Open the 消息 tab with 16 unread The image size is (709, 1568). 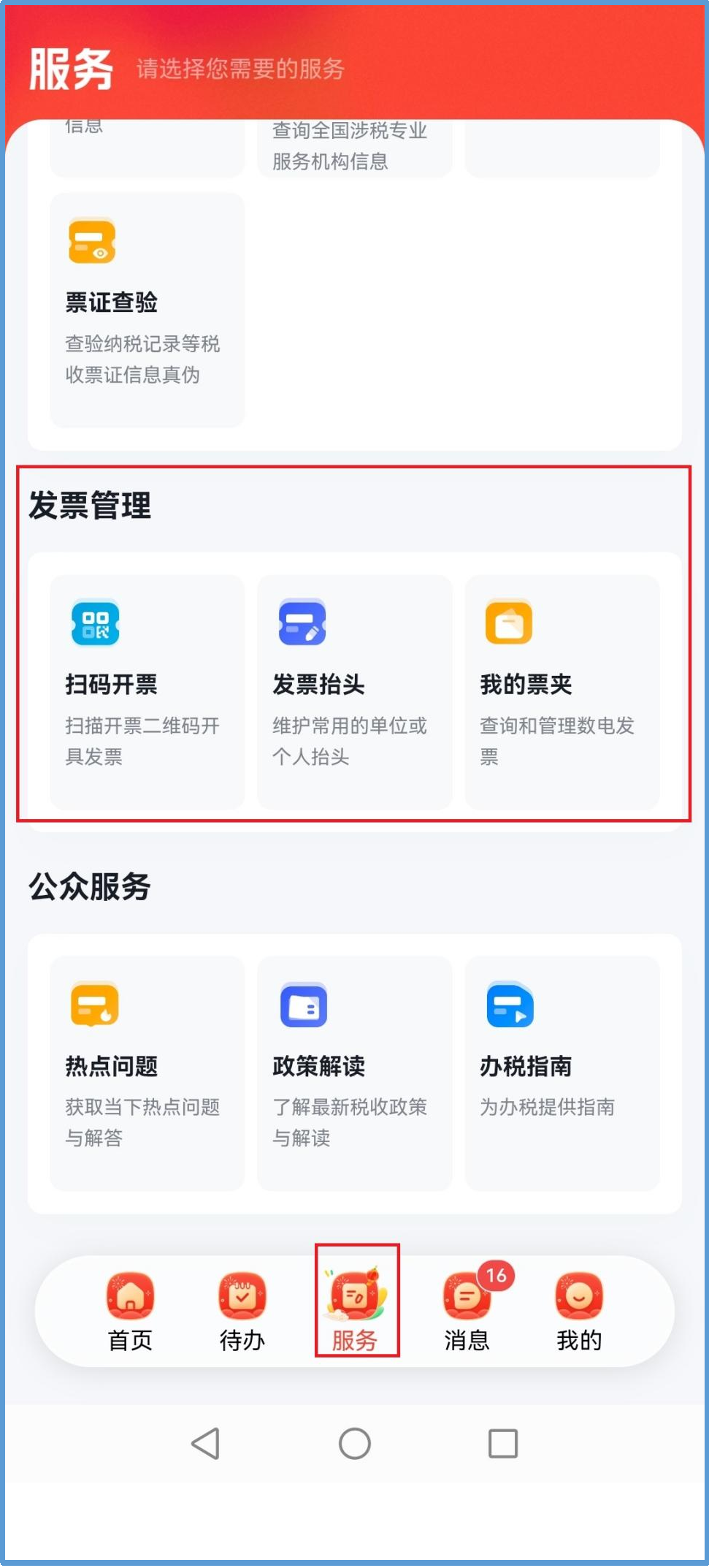point(467,1312)
